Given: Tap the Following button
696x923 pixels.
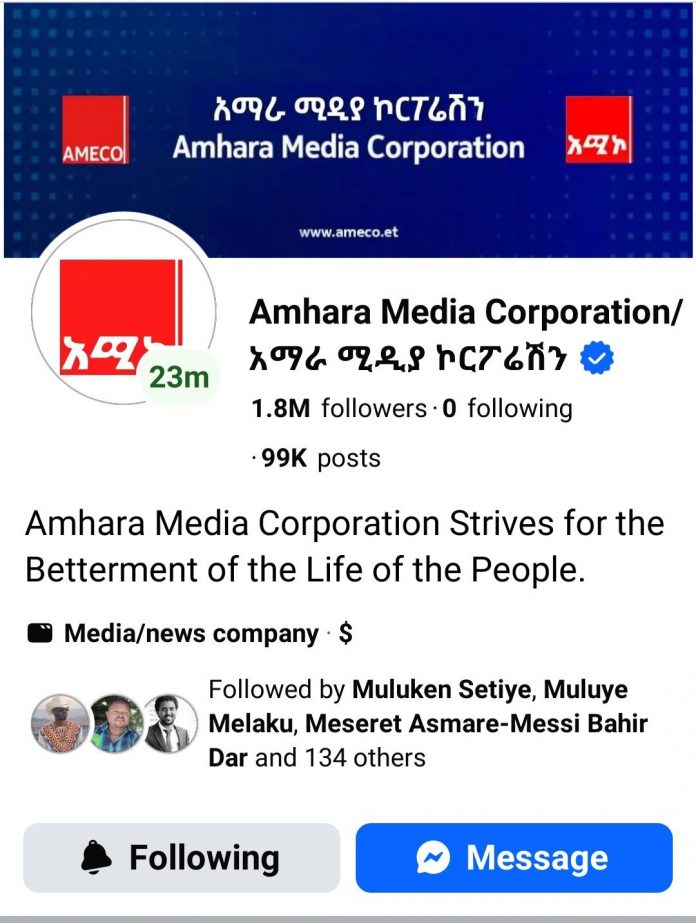Looking at the screenshot, I should 181,857.
